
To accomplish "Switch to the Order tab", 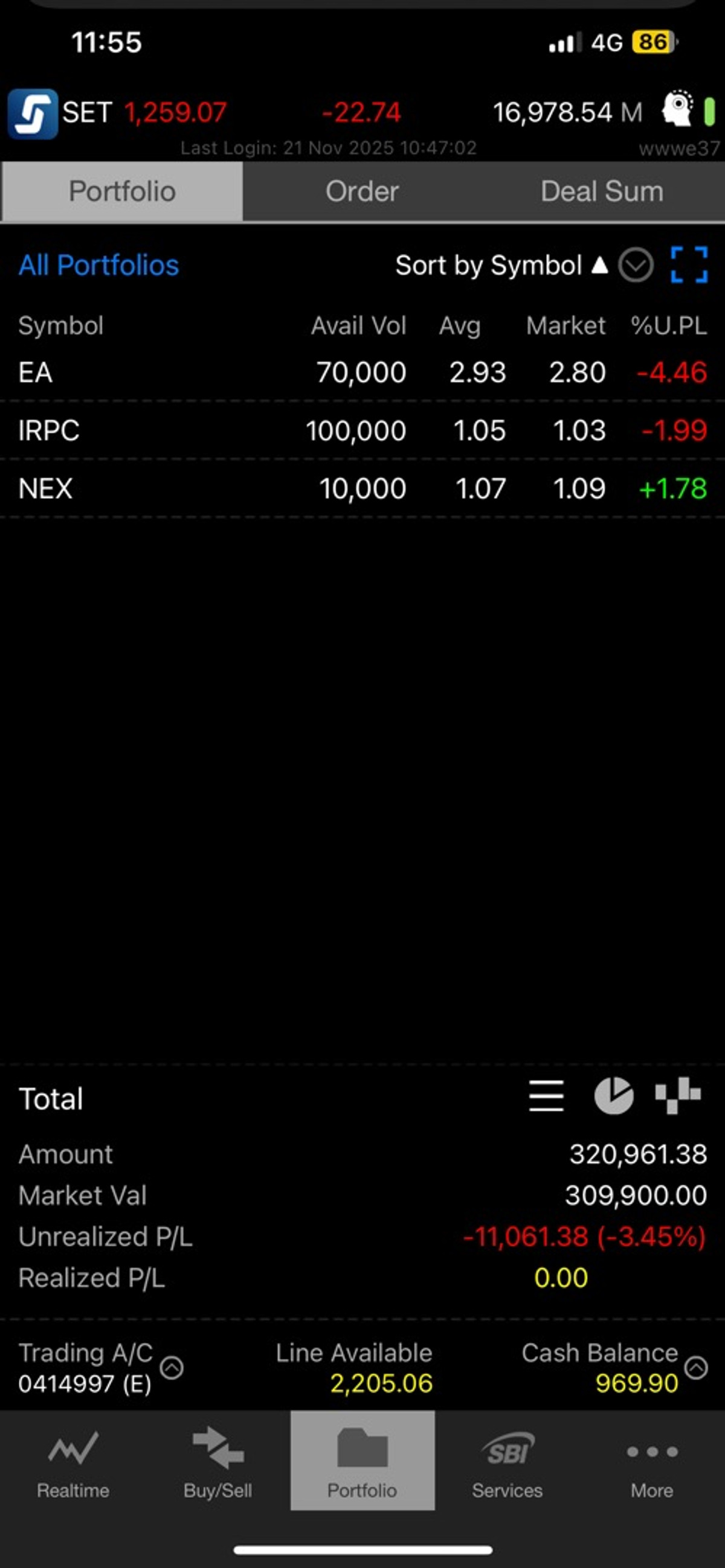I will pos(362,191).
